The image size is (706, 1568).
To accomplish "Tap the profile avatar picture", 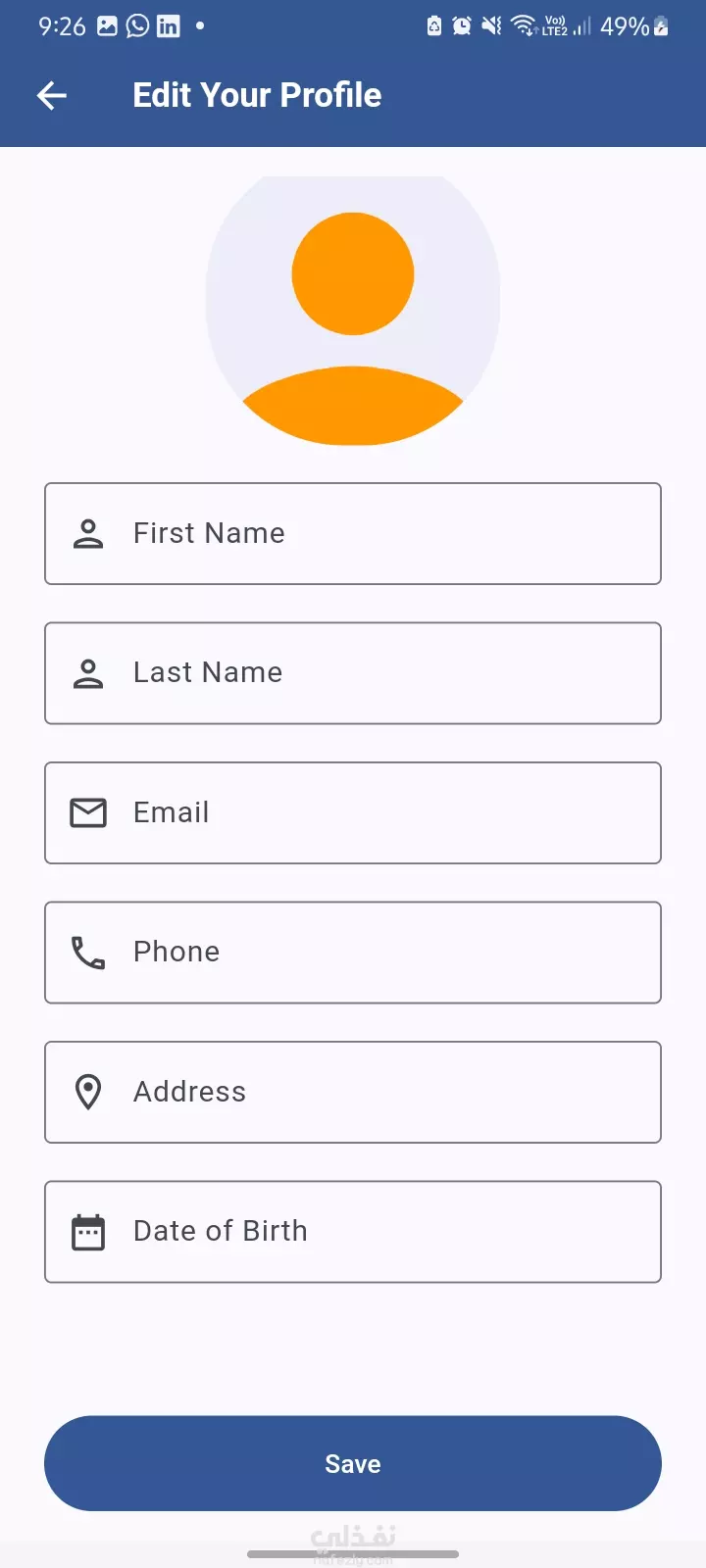I will [x=353, y=311].
